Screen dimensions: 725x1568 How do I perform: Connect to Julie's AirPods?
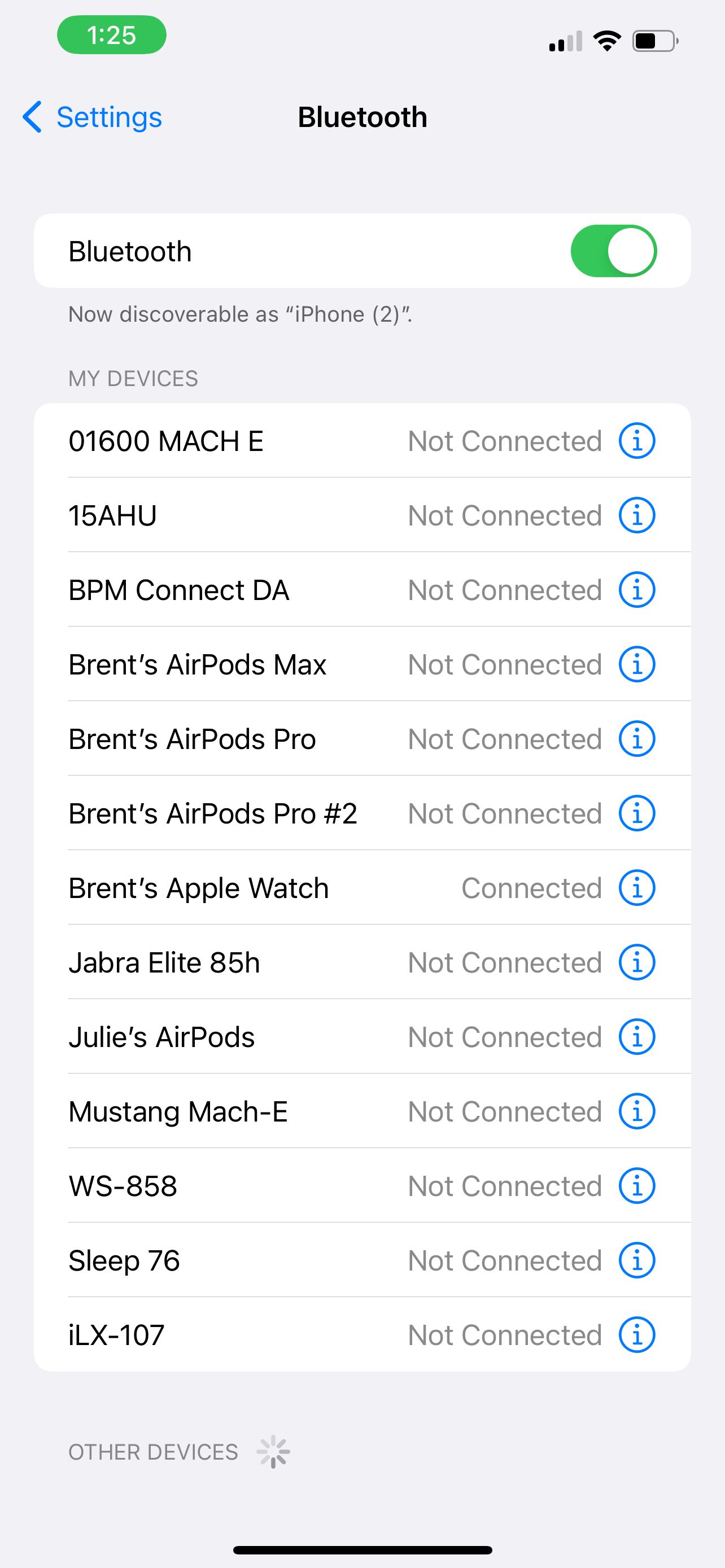161,1037
